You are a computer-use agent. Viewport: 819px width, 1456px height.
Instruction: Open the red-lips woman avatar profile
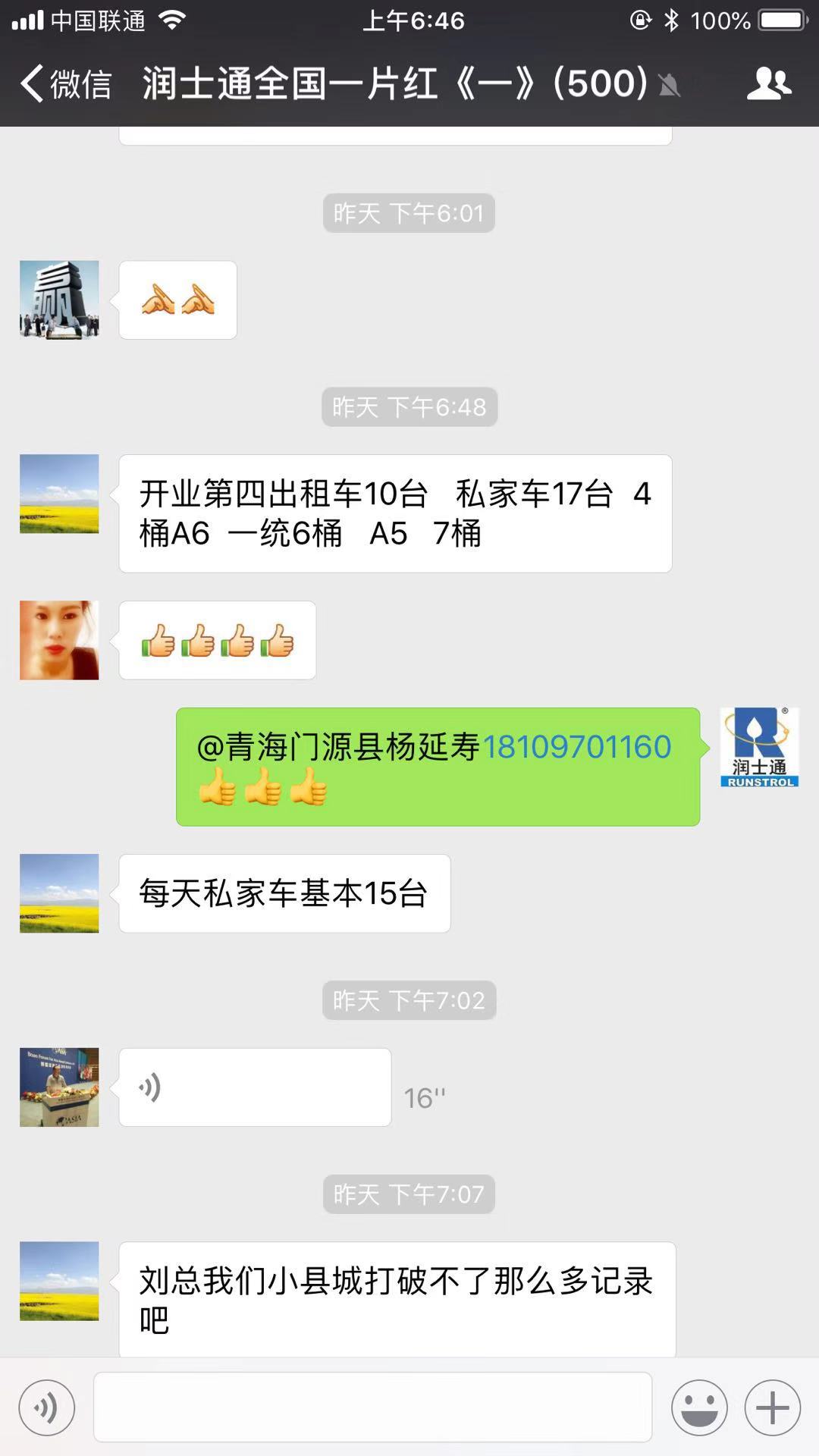[x=59, y=640]
